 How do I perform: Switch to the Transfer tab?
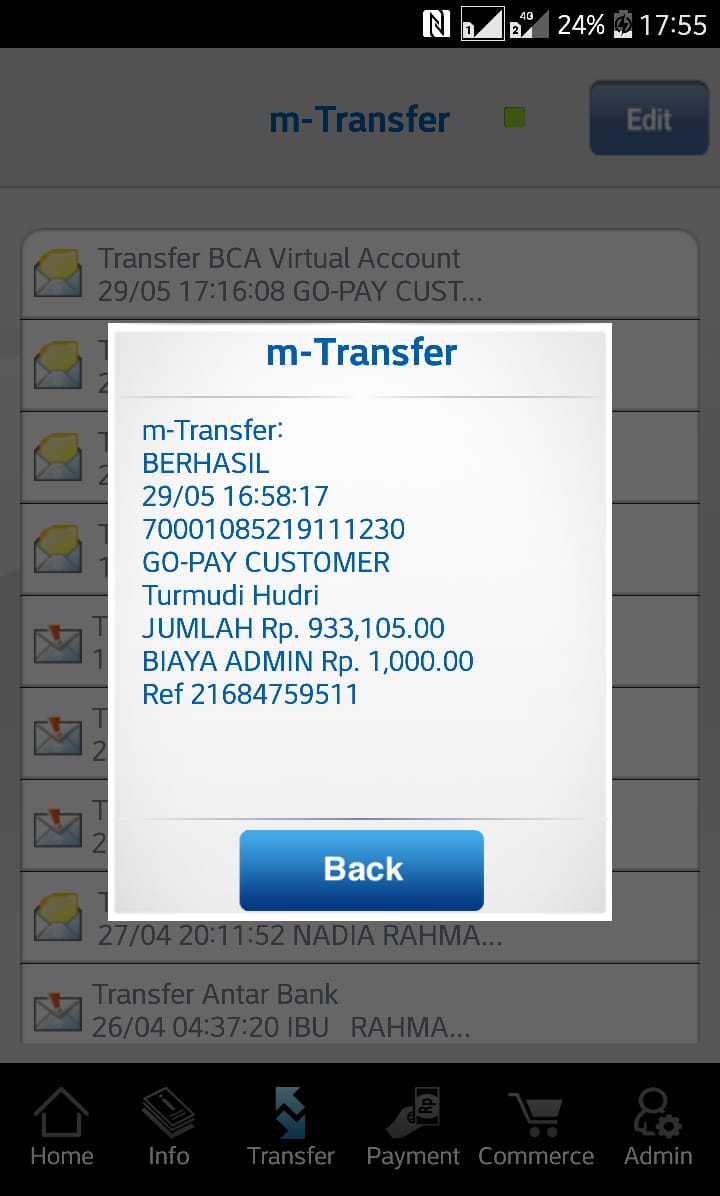290,1129
